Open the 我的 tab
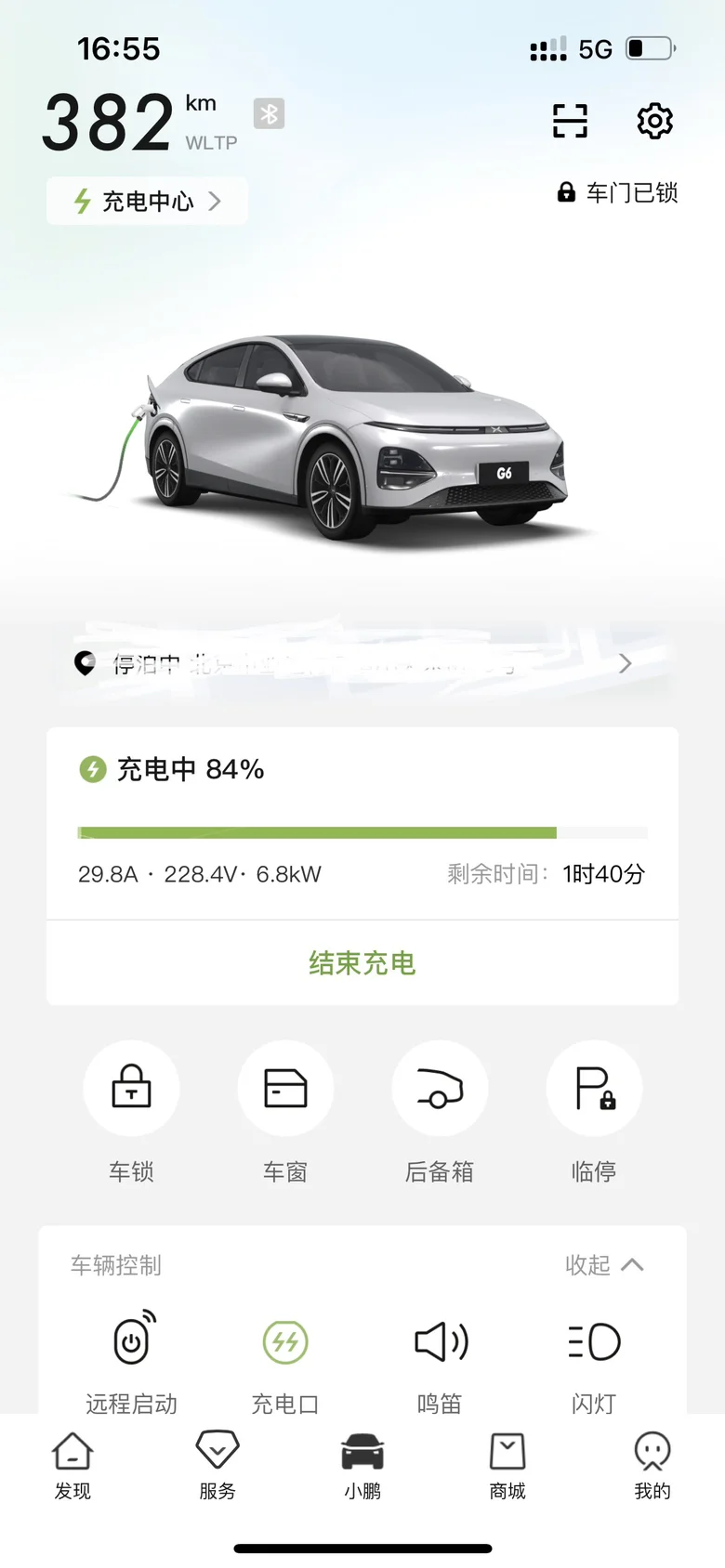The image size is (725, 1568). tap(652, 1464)
